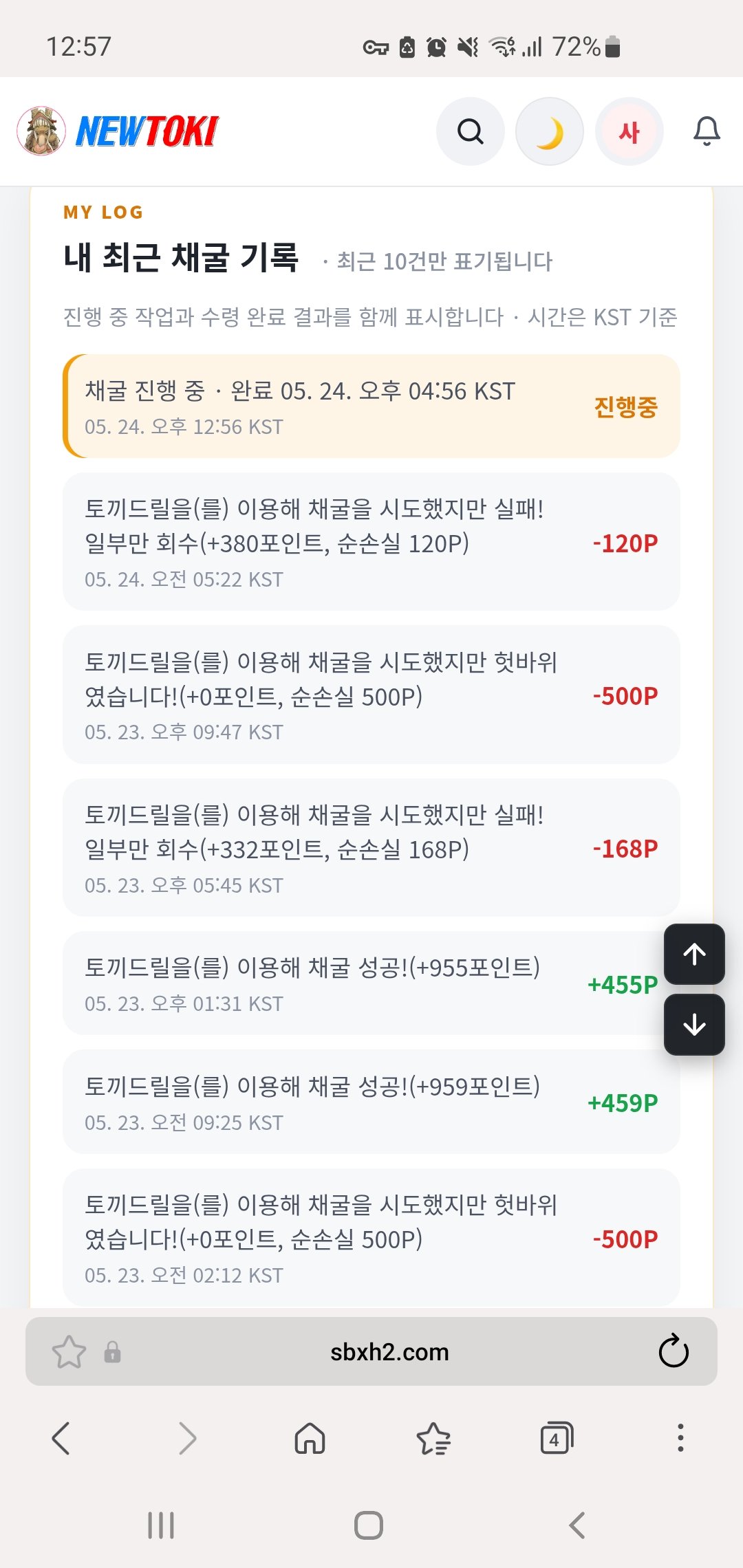Go to the system home screen
743x1568 pixels.
coord(369,1525)
